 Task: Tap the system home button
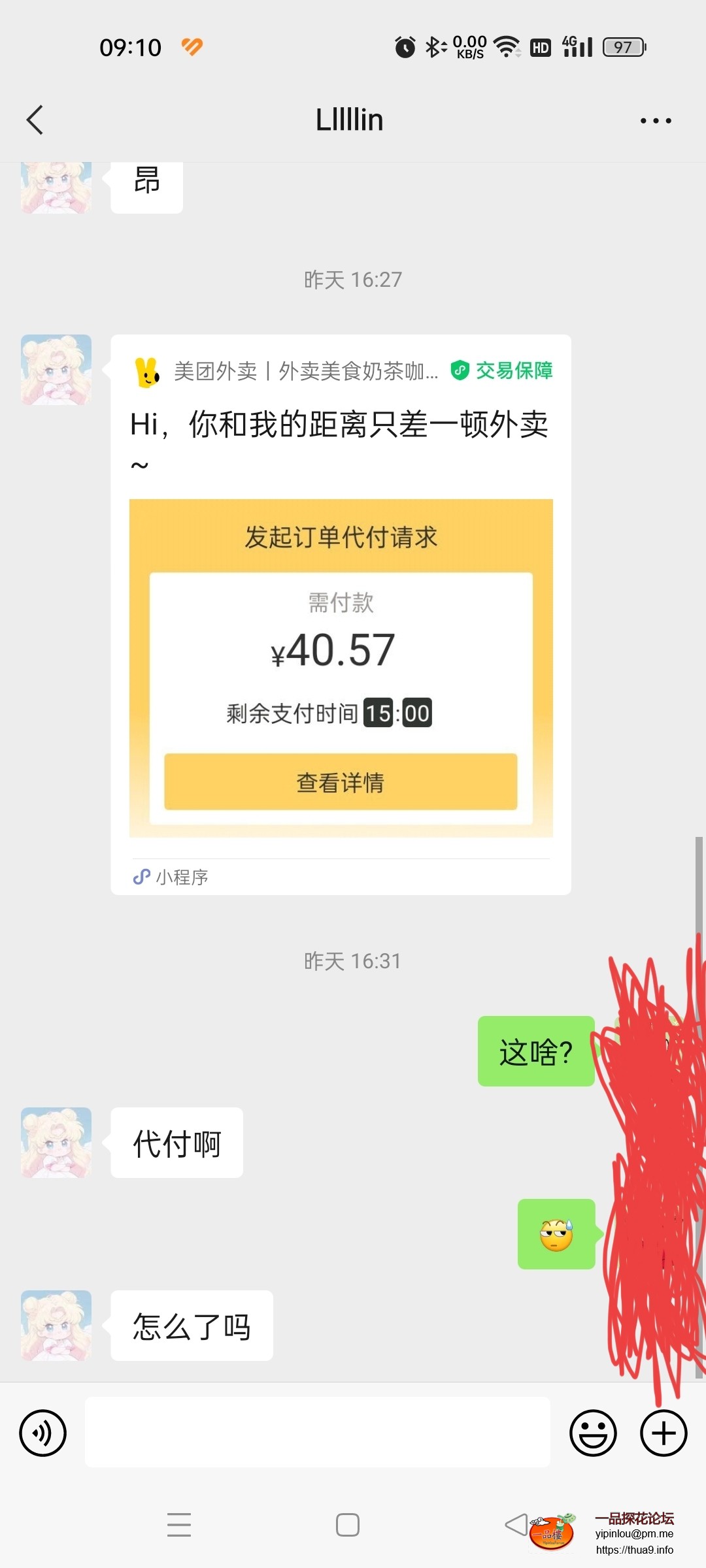348,1525
